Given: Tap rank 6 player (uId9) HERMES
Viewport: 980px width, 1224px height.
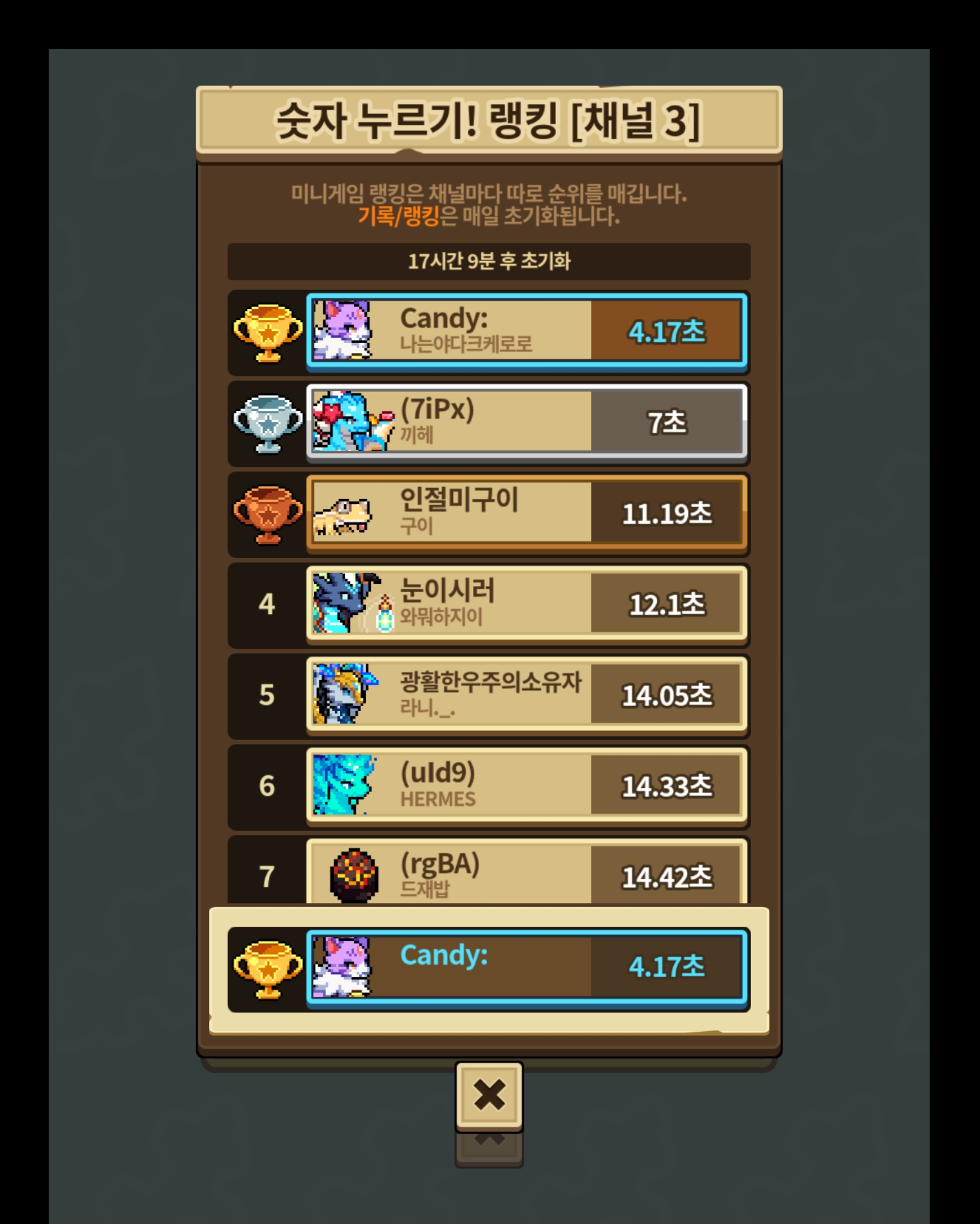Looking at the screenshot, I should coord(526,785).
